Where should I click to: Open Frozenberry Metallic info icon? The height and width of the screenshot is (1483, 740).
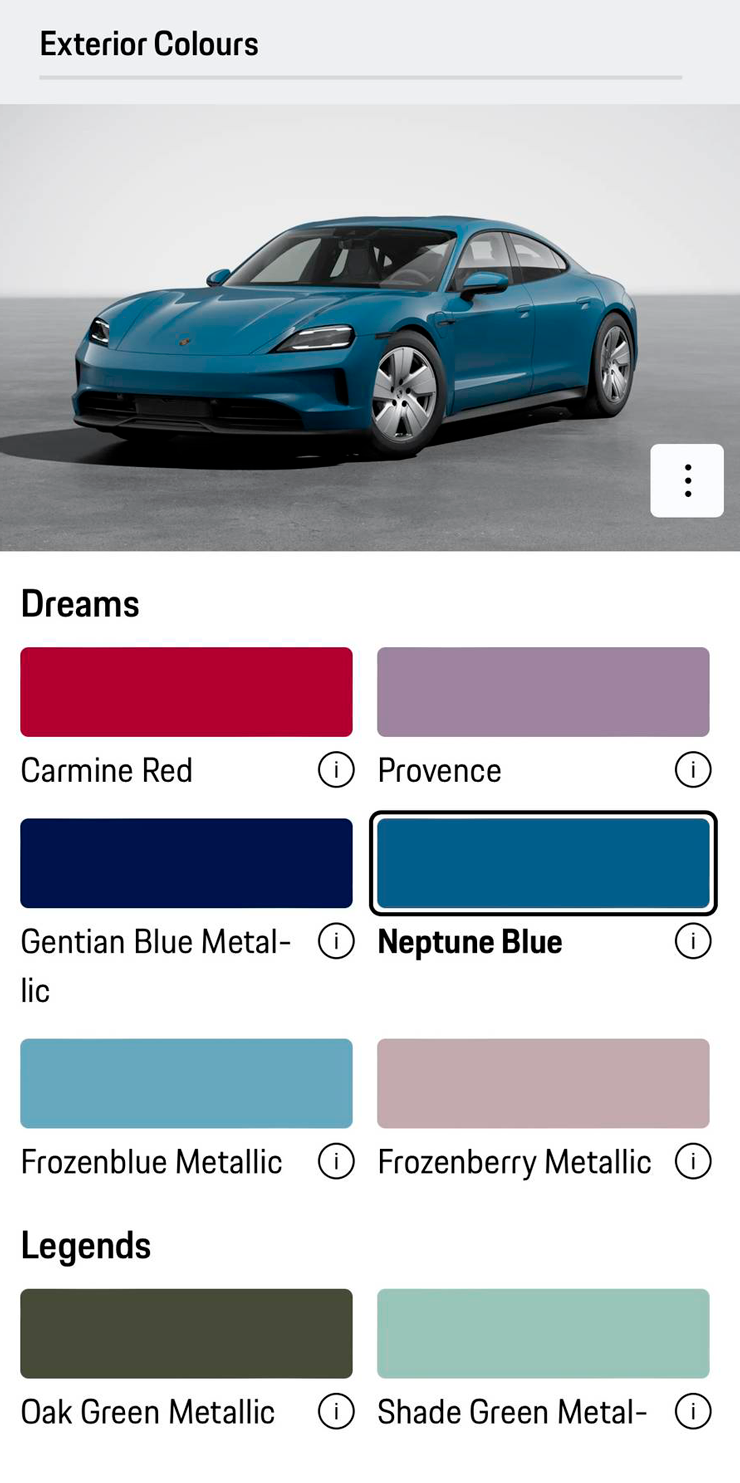click(x=693, y=1161)
